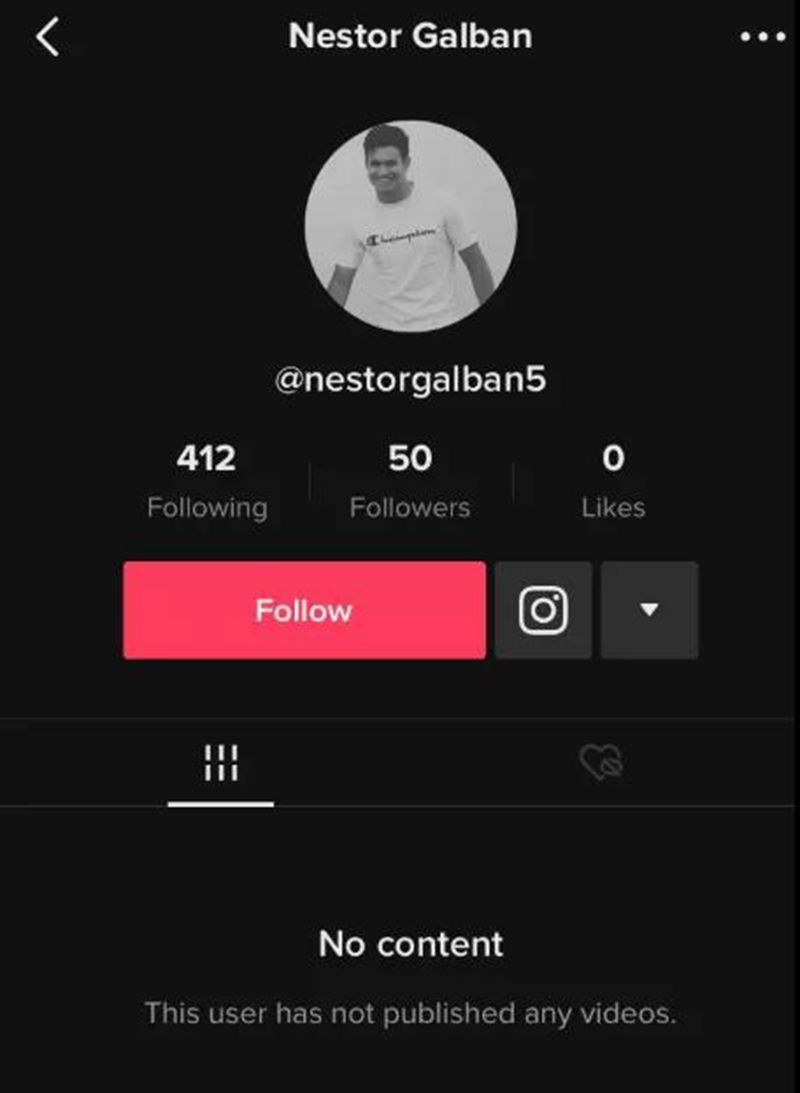800x1093 pixels.
Task: Expand the suggested accounts dropdown arrow
Action: (649, 610)
